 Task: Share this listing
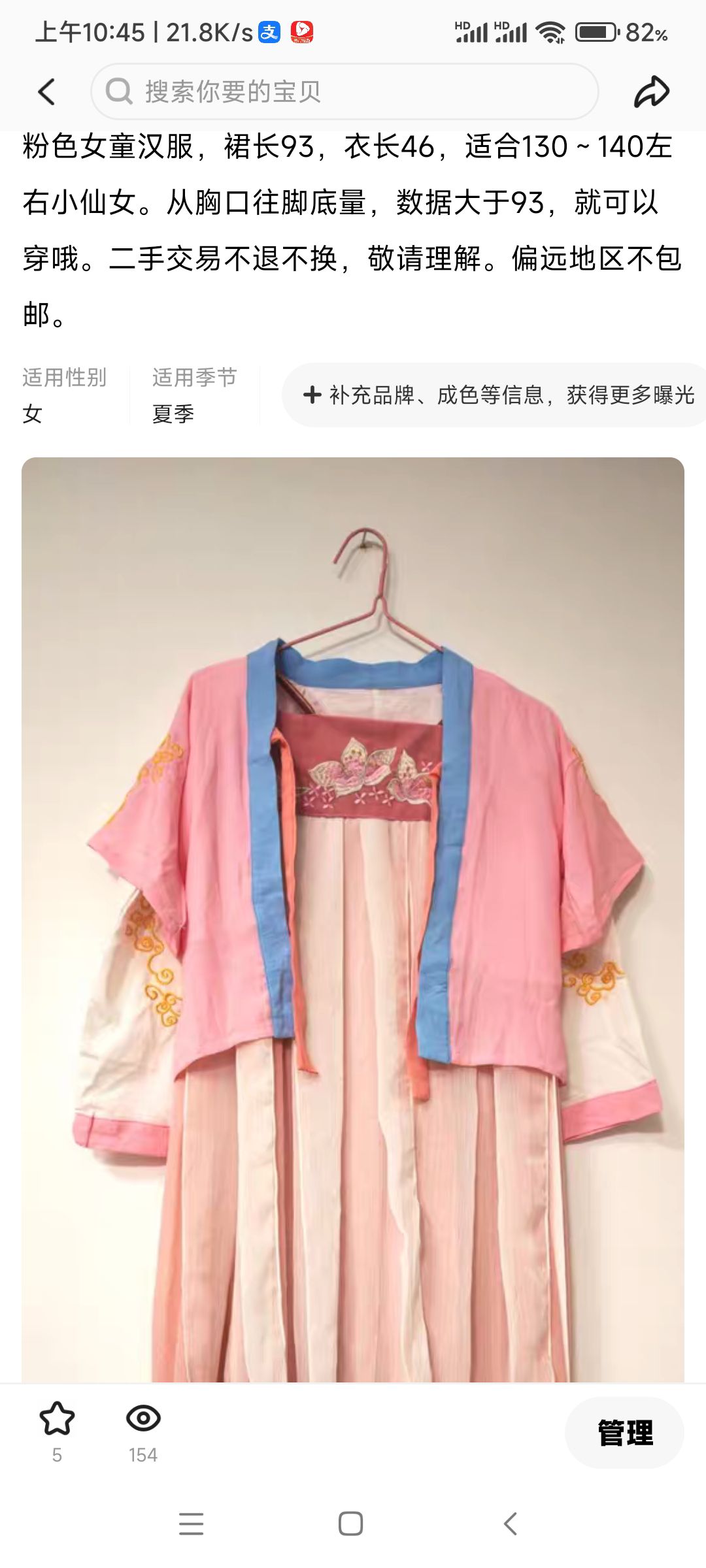[x=651, y=91]
